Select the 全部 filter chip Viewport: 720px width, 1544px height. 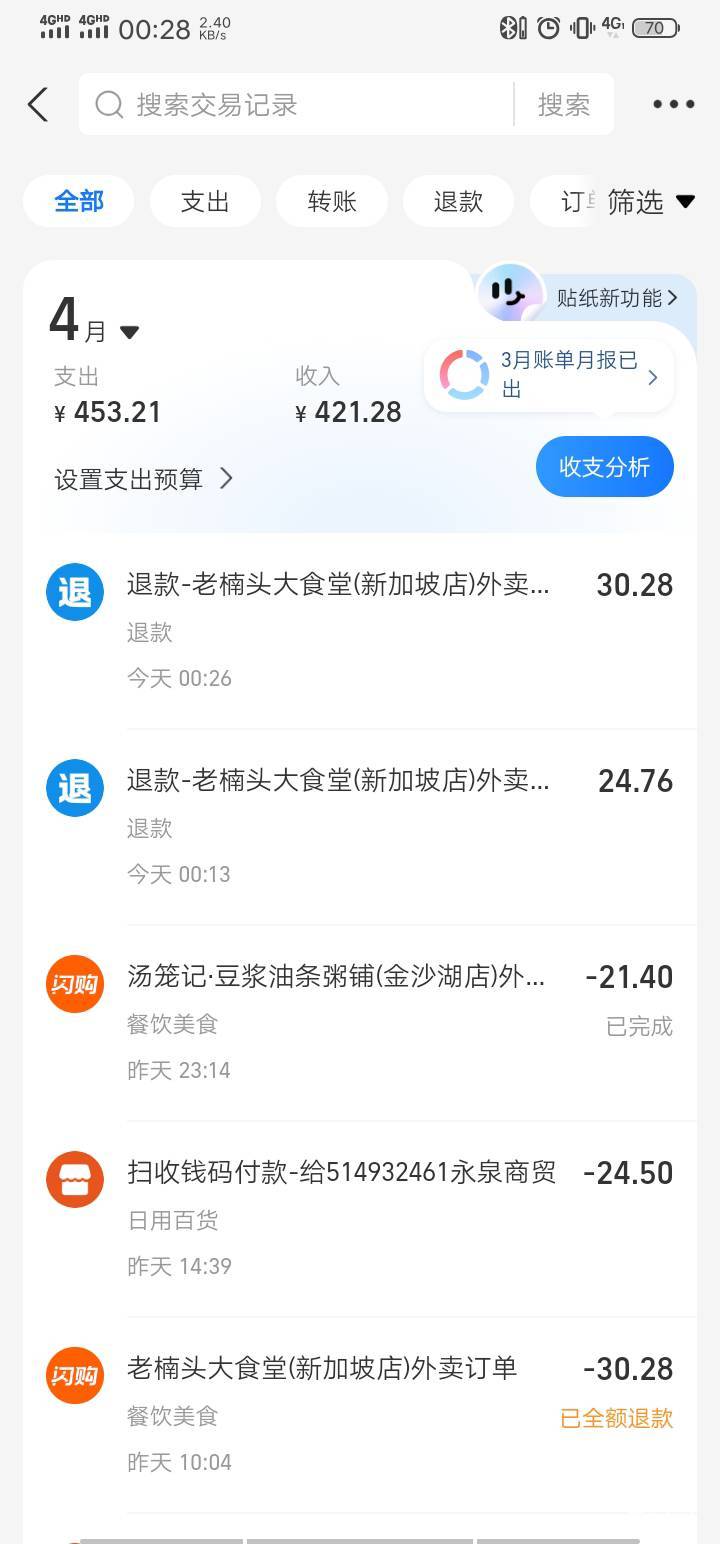pos(79,201)
